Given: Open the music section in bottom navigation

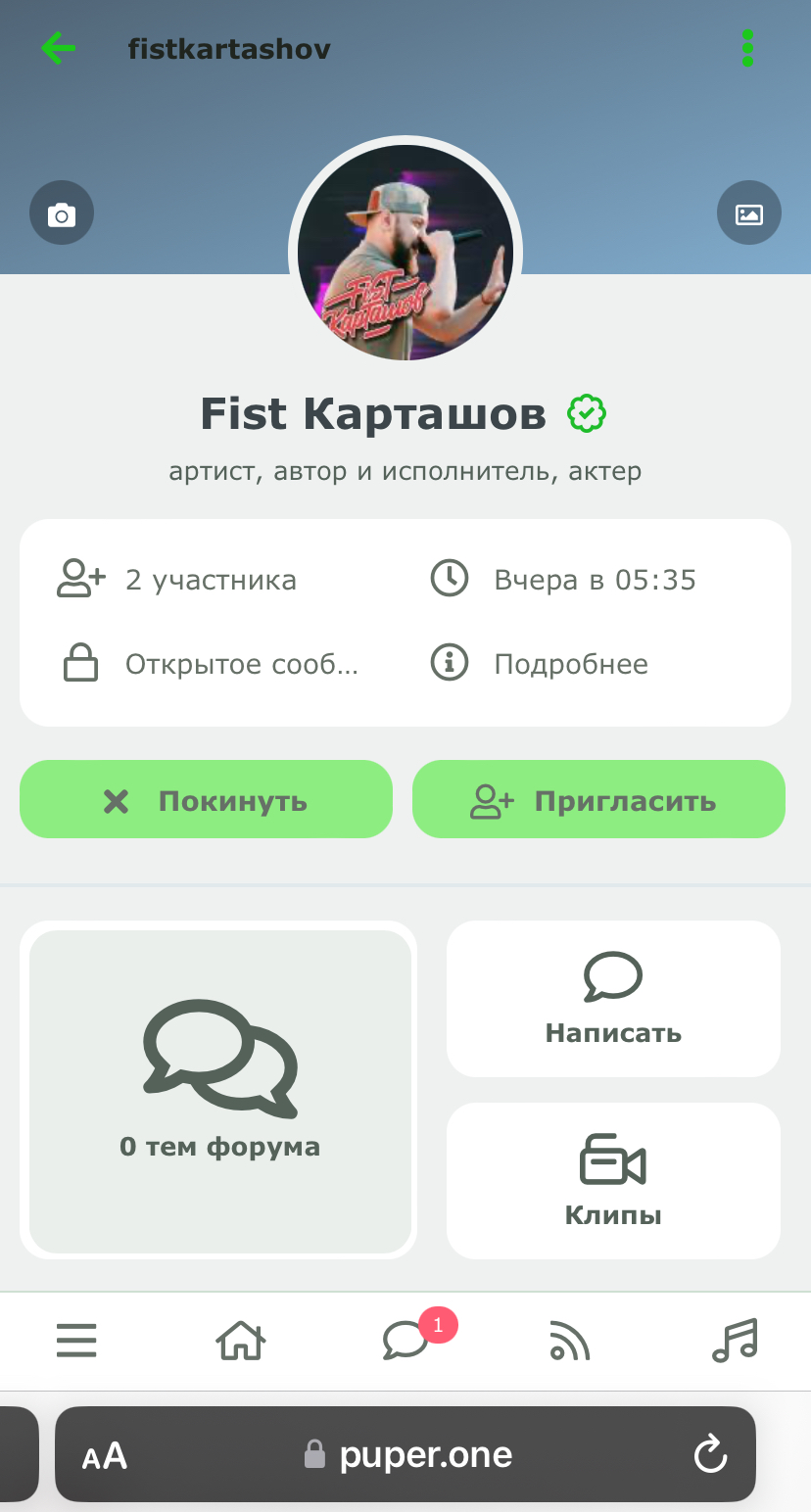Looking at the screenshot, I should coord(734,1341).
